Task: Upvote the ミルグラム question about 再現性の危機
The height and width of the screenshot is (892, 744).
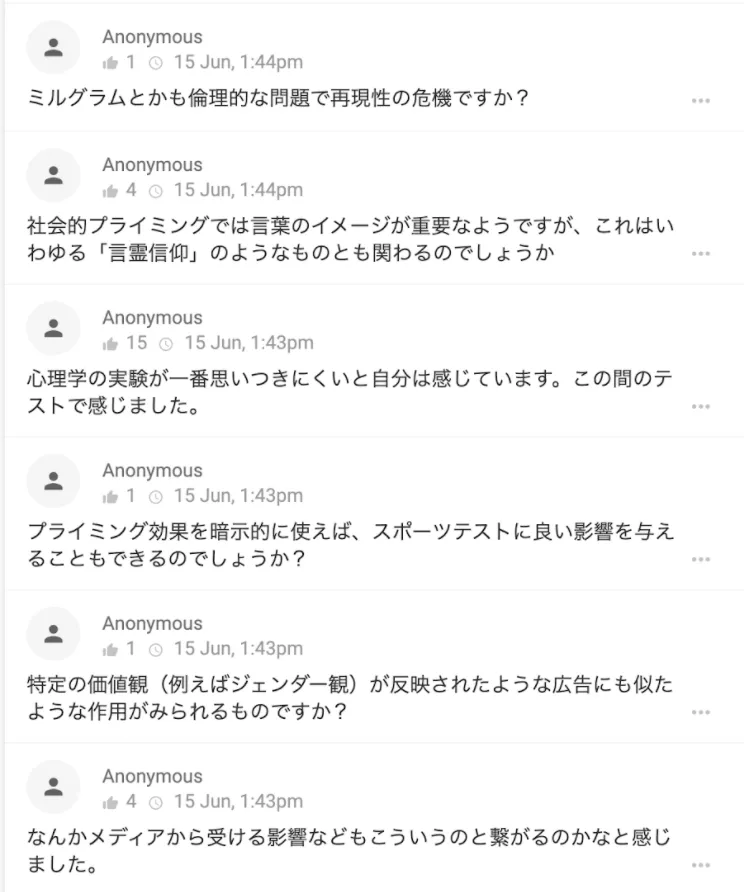Action: coord(110,62)
